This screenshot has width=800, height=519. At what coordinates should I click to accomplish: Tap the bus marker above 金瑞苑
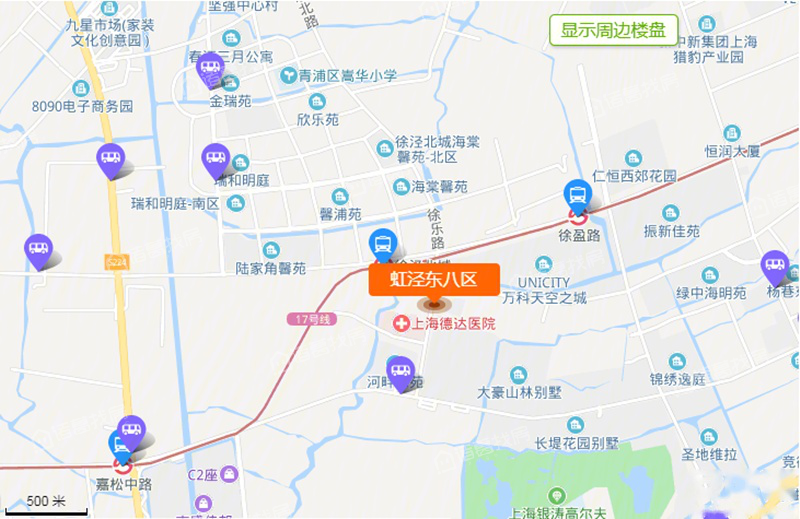[x=210, y=69]
